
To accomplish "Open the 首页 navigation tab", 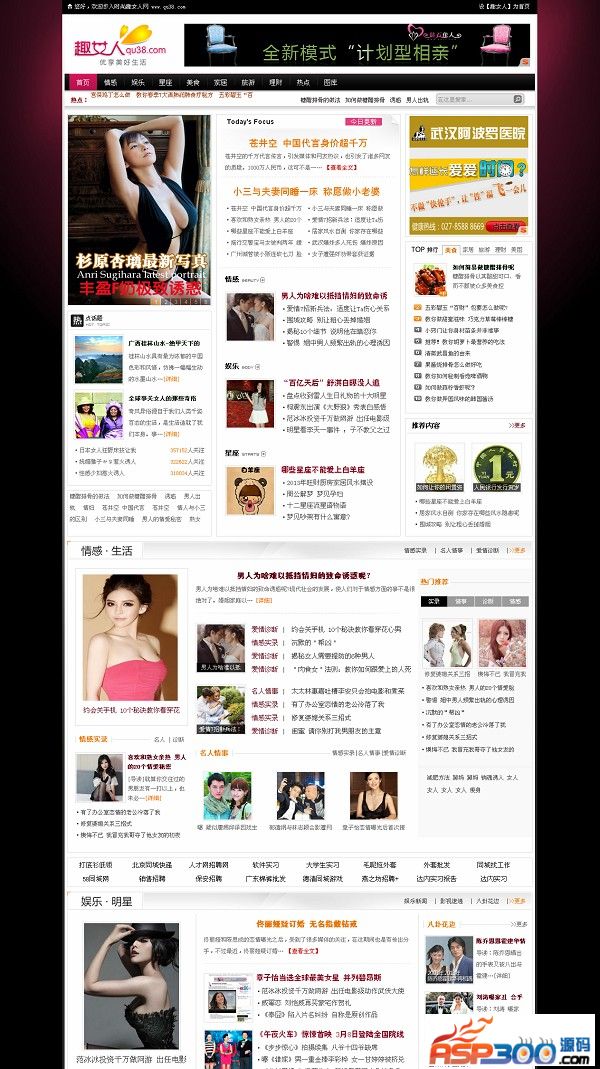I will [82, 82].
